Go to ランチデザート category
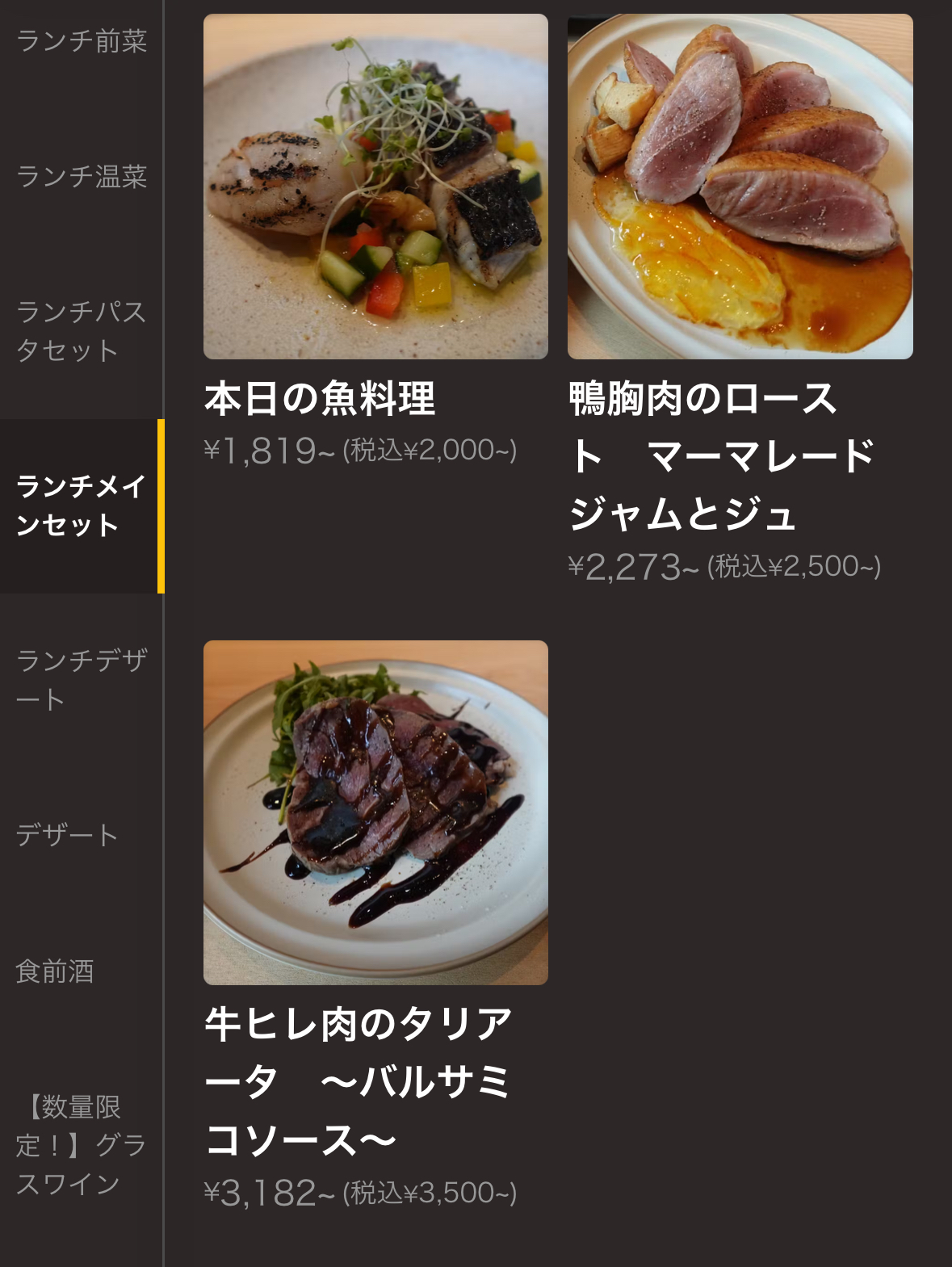Viewport: 952px width, 1267px height. pyautogui.click(x=81, y=680)
